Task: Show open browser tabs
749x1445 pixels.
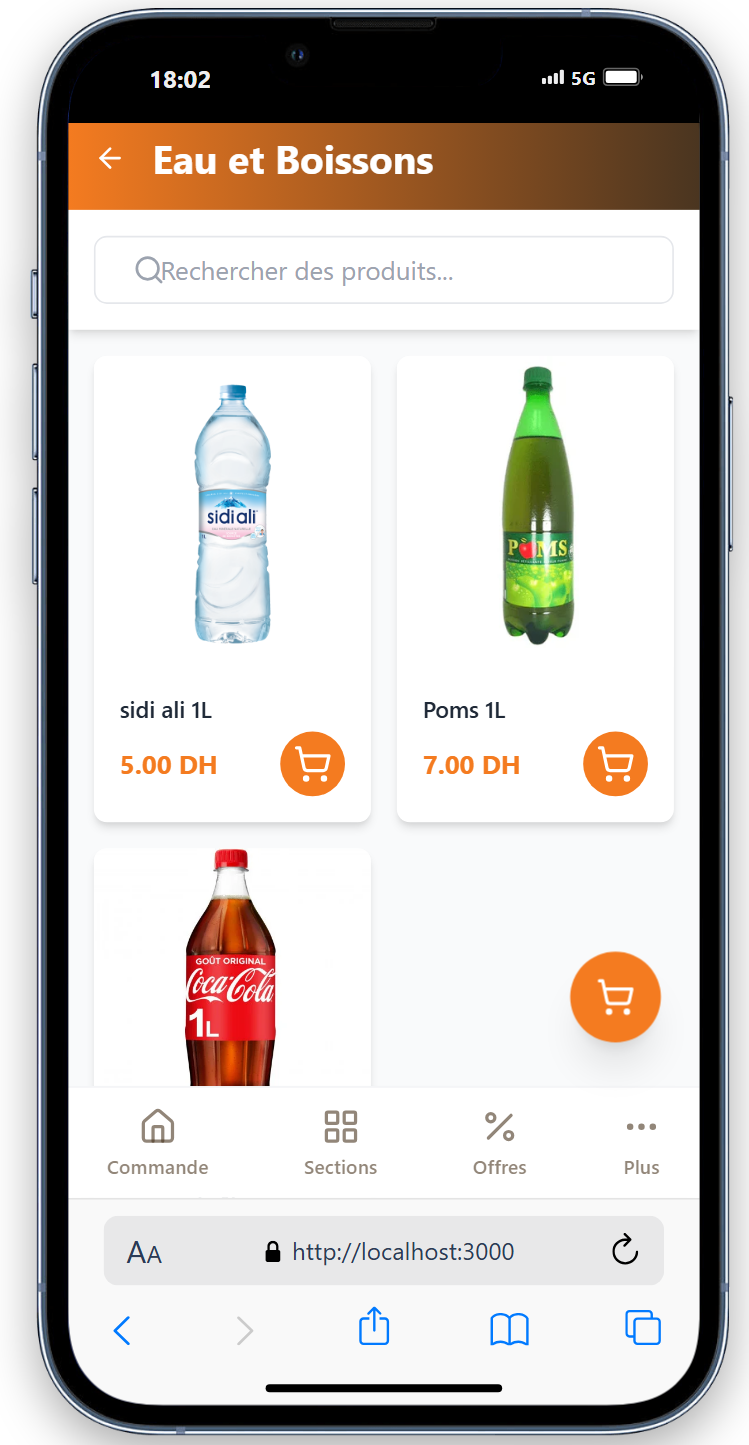Action: click(x=642, y=1328)
